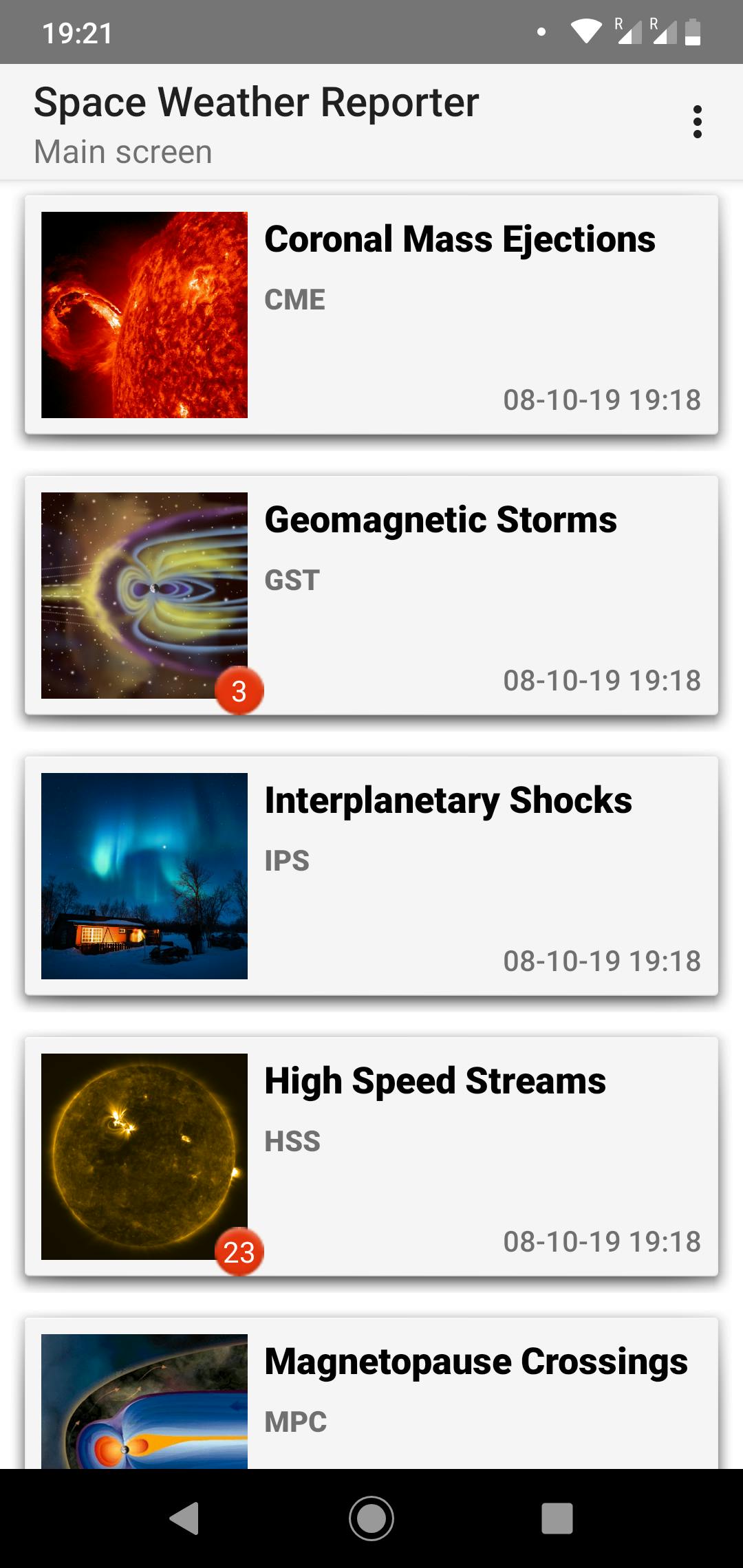Select the Interplanetary Shocks card
743x1568 pixels.
point(371,876)
